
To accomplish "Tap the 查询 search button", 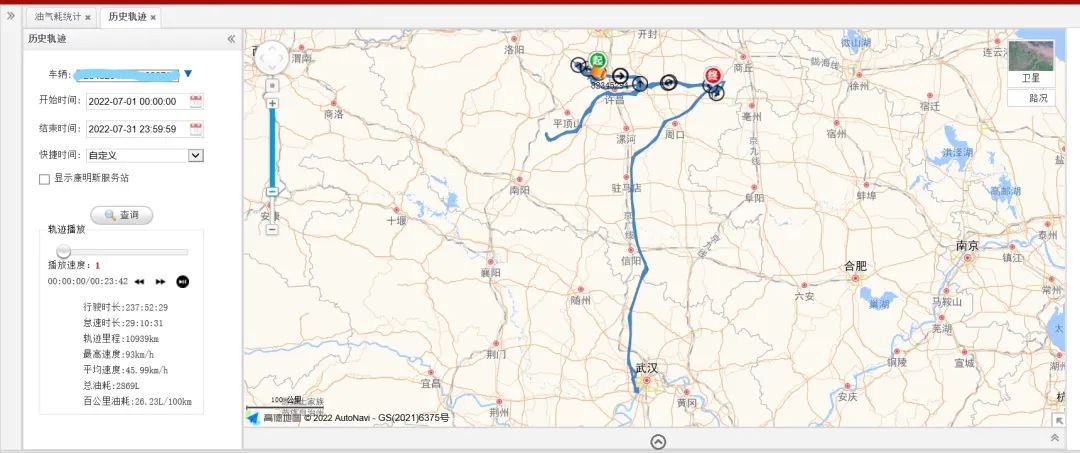I will point(121,215).
